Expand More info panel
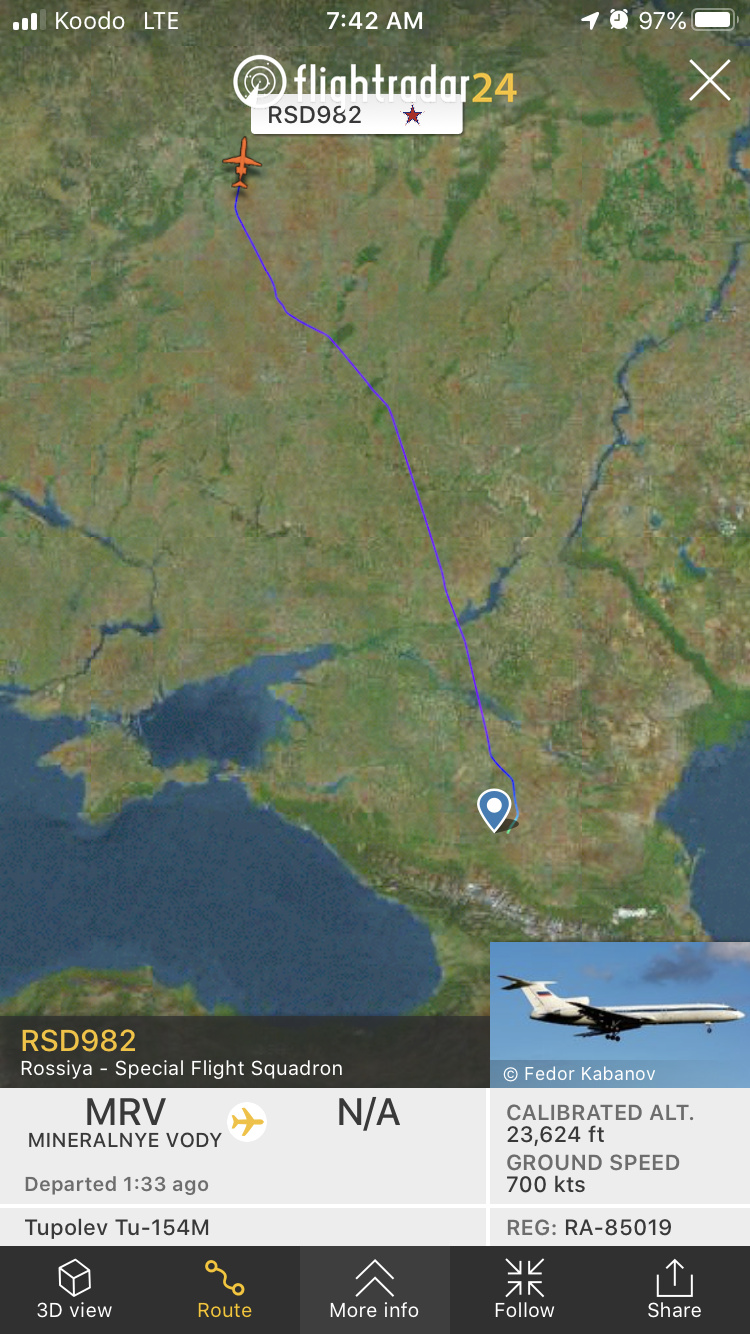750x1334 pixels. point(374,1290)
